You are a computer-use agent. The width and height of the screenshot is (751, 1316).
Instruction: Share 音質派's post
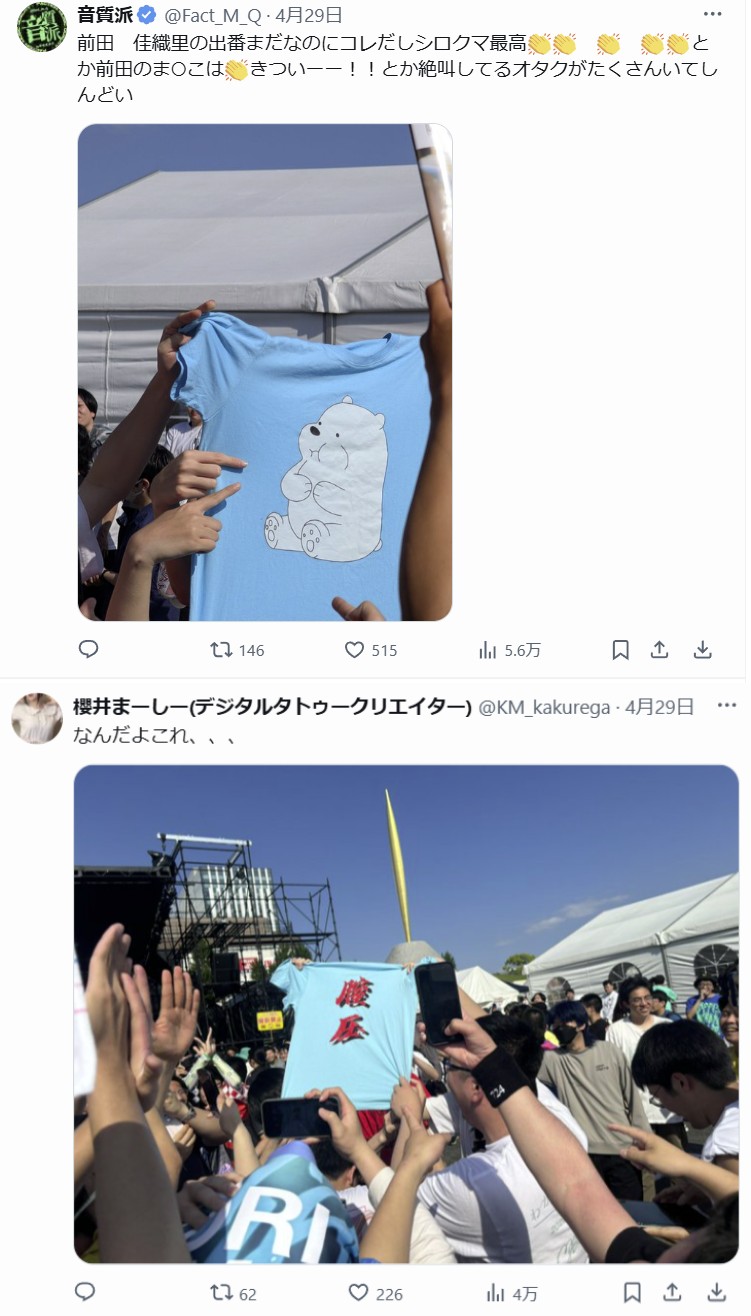pos(660,650)
